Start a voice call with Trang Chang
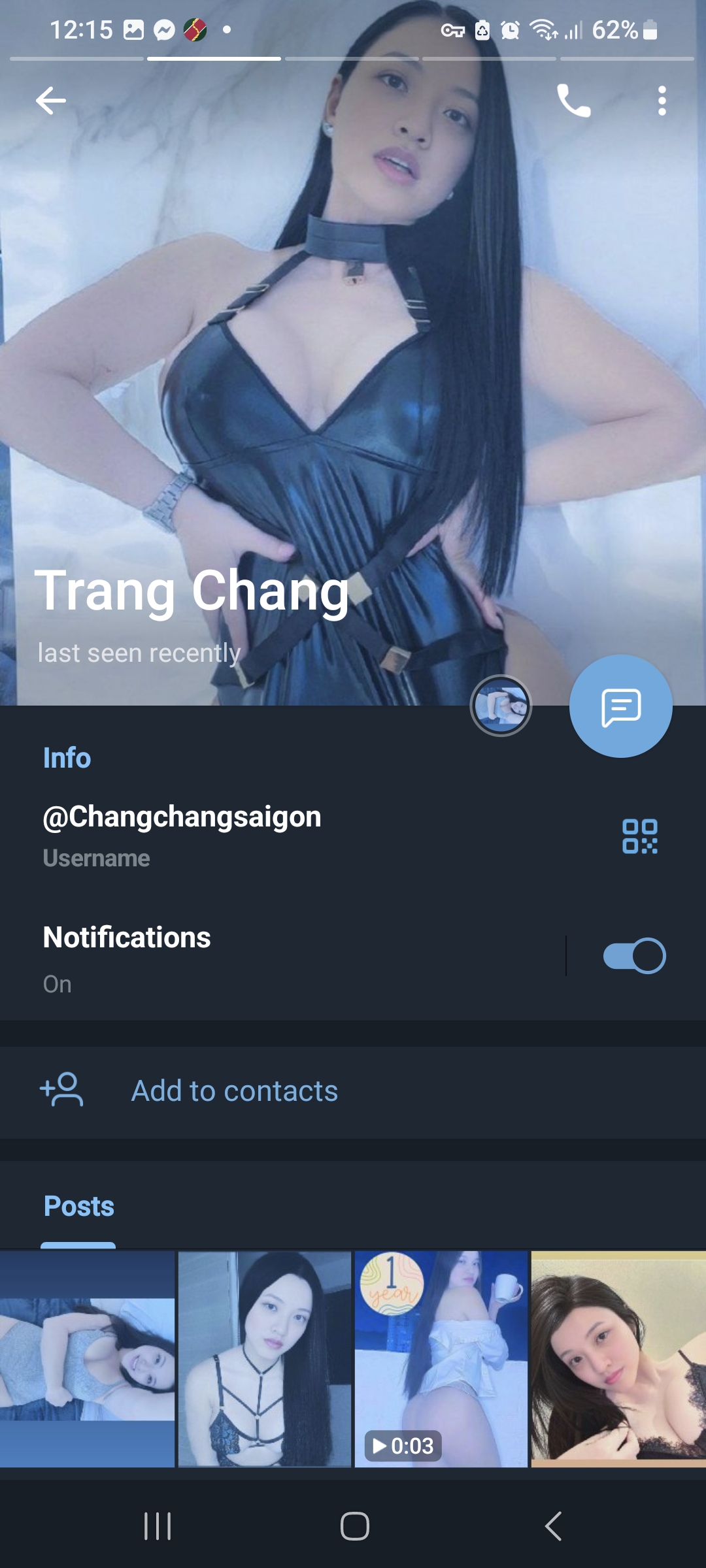 573,101
